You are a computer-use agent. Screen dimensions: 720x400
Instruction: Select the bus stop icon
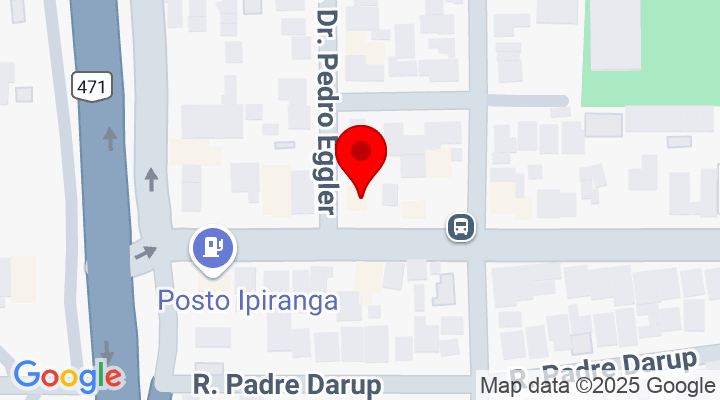click(x=461, y=226)
